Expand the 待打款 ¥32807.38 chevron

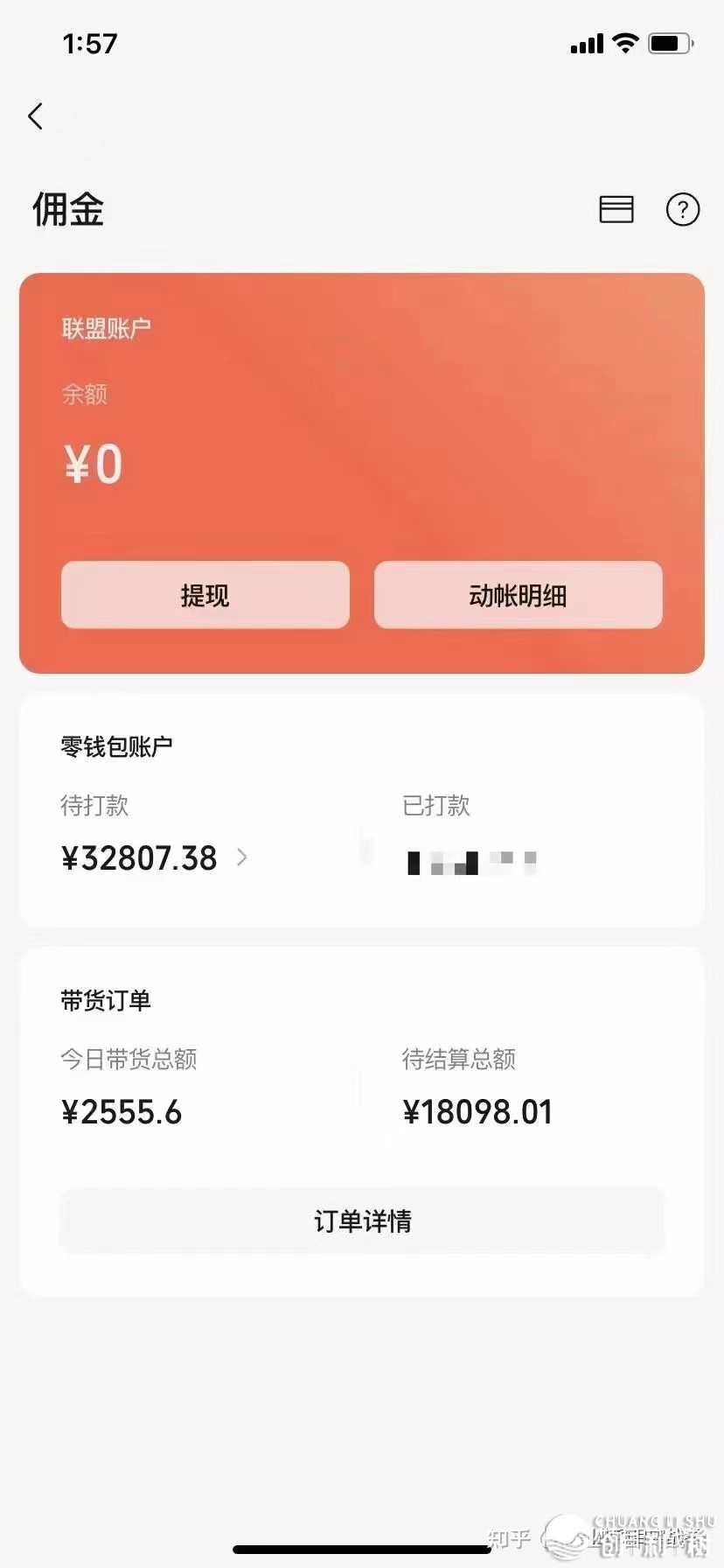[242, 857]
